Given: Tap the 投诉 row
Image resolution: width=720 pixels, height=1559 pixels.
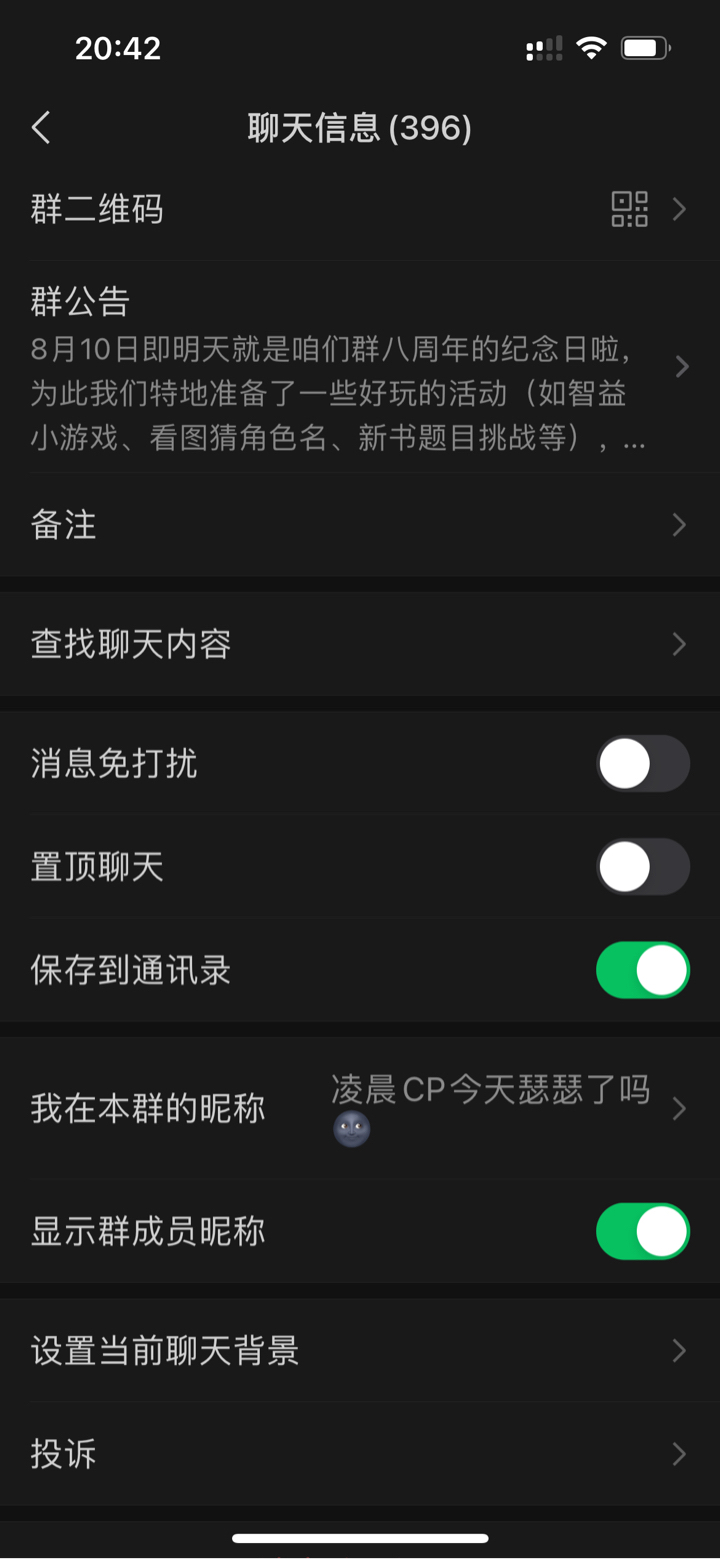Looking at the screenshot, I should point(360,1454).
